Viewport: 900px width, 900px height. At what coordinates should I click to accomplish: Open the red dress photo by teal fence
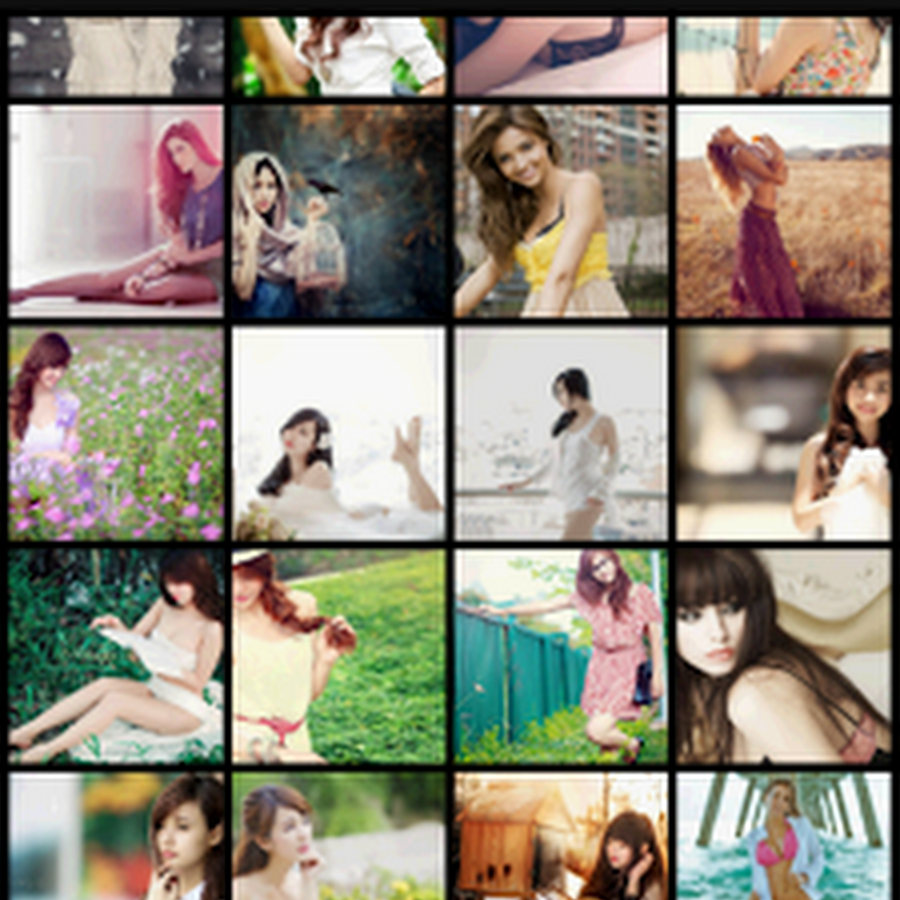pos(561,656)
